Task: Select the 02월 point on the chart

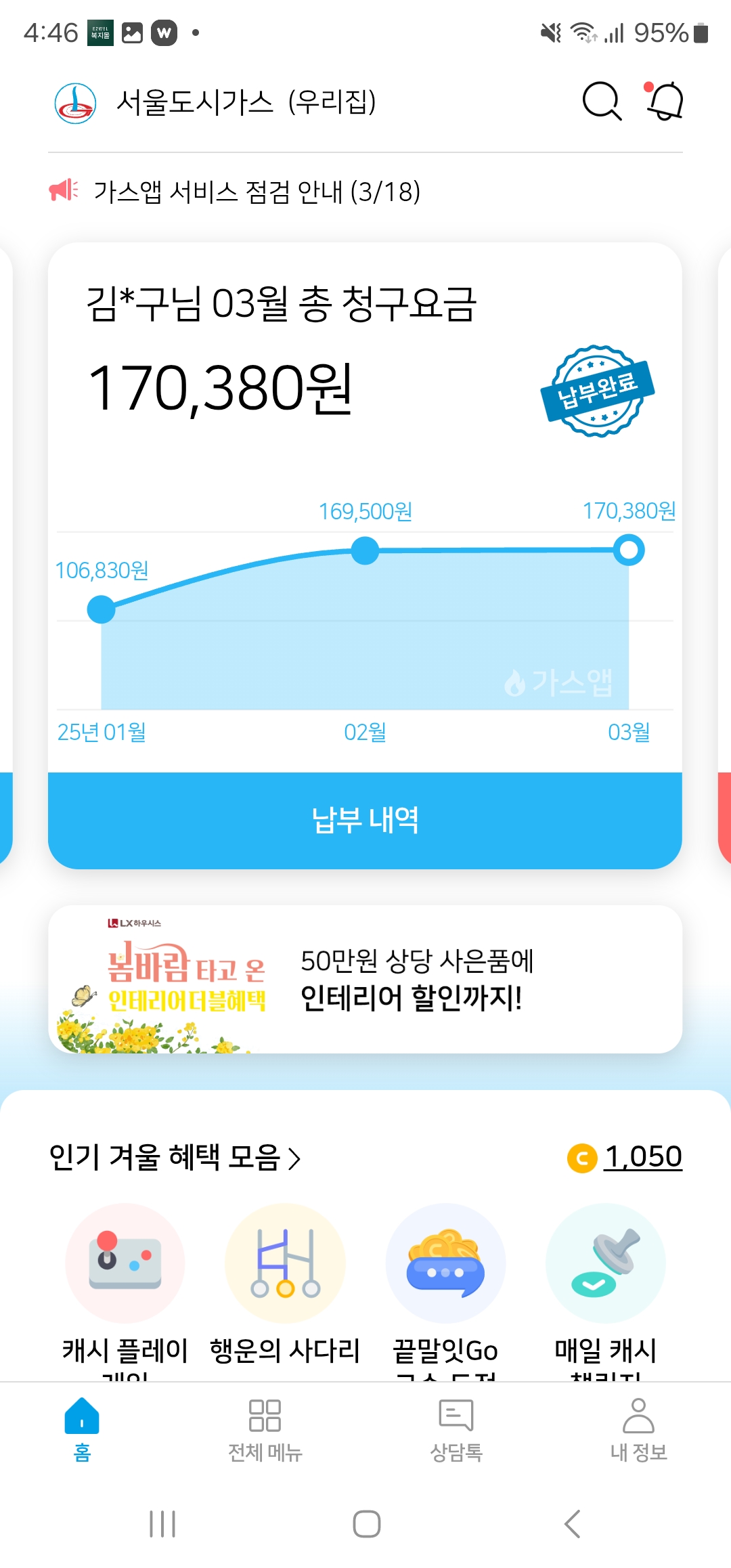Action: [x=365, y=550]
